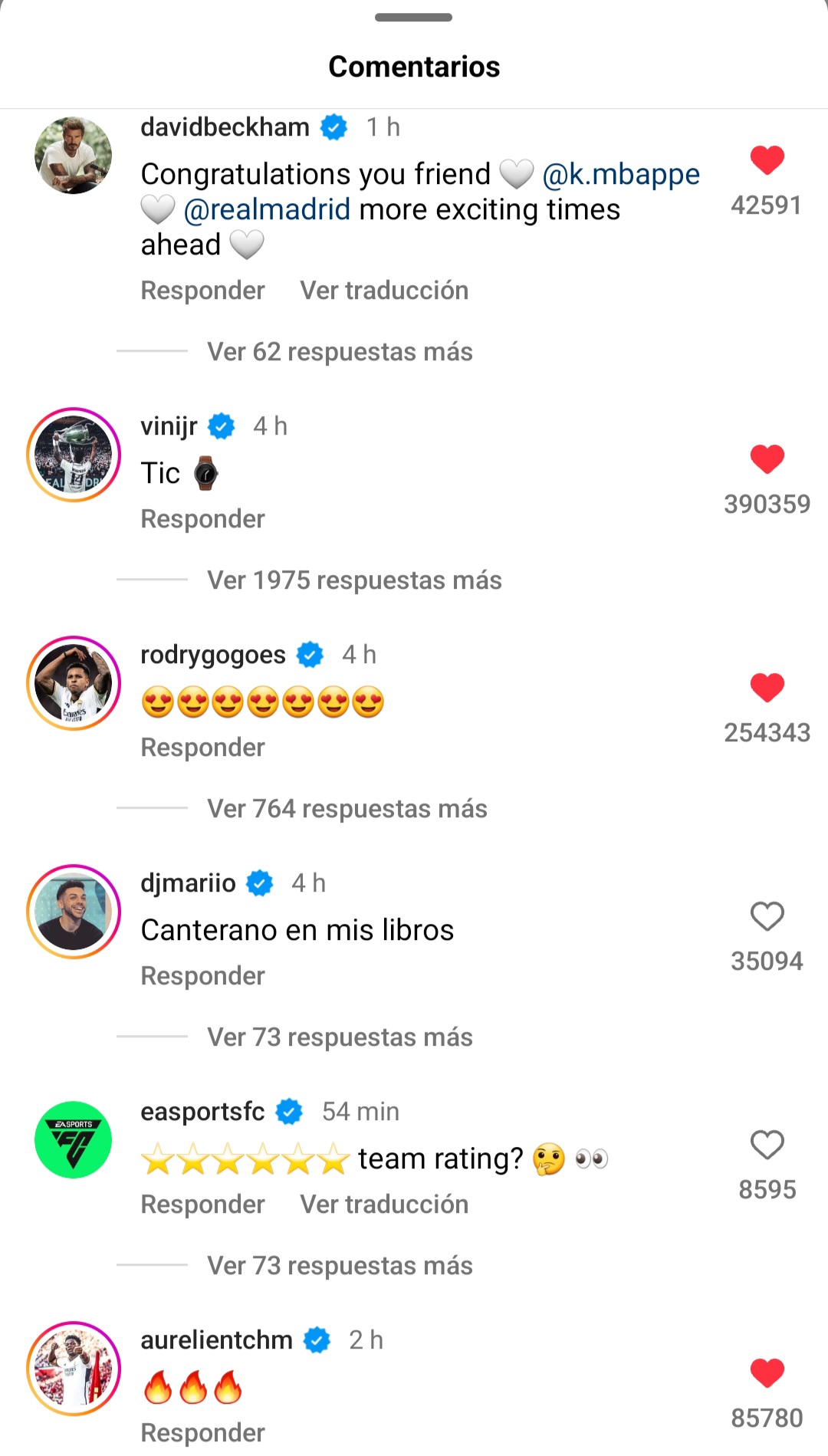Image resolution: width=828 pixels, height=1456 pixels.
Task: Open easportsfc's profile avatar
Action: (74, 1140)
